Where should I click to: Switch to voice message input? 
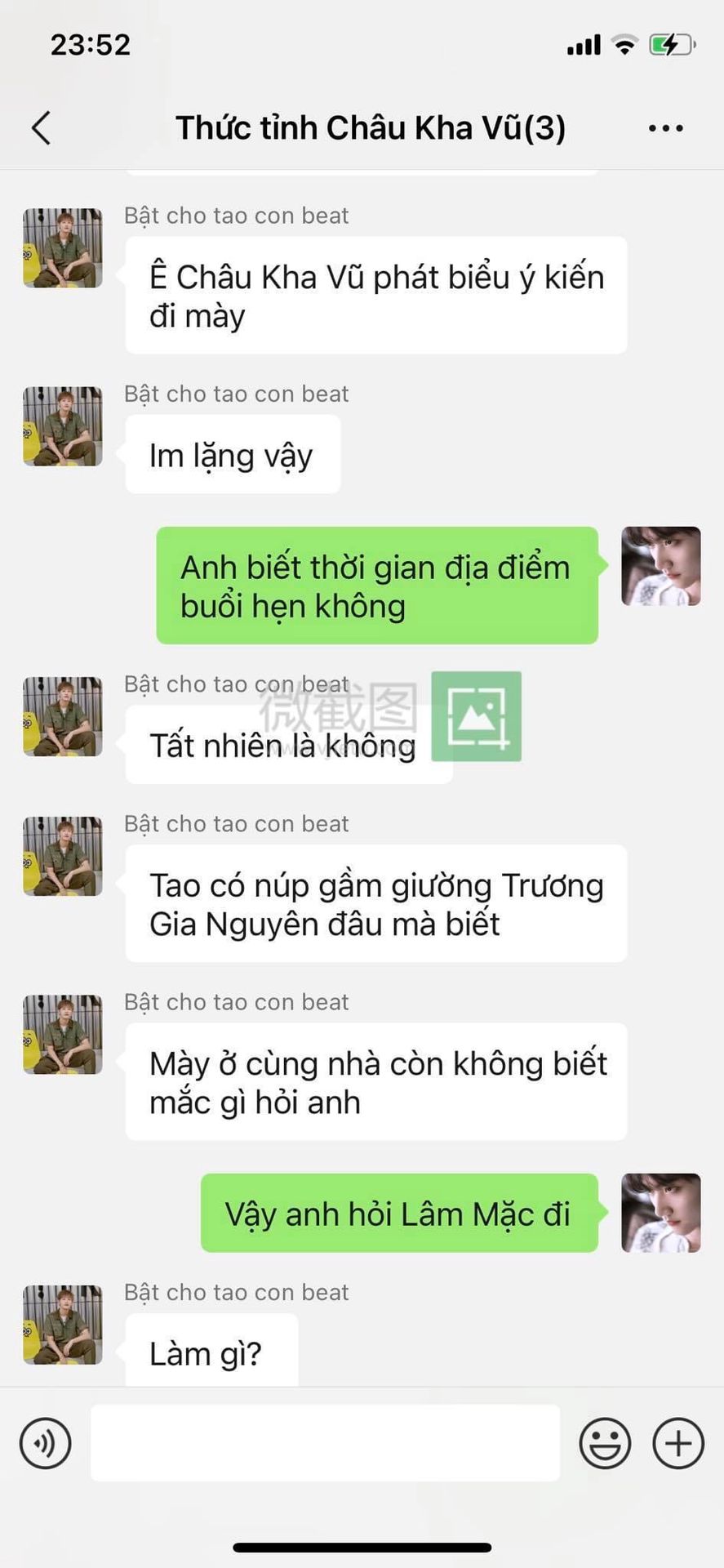[x=46, y=1443]
